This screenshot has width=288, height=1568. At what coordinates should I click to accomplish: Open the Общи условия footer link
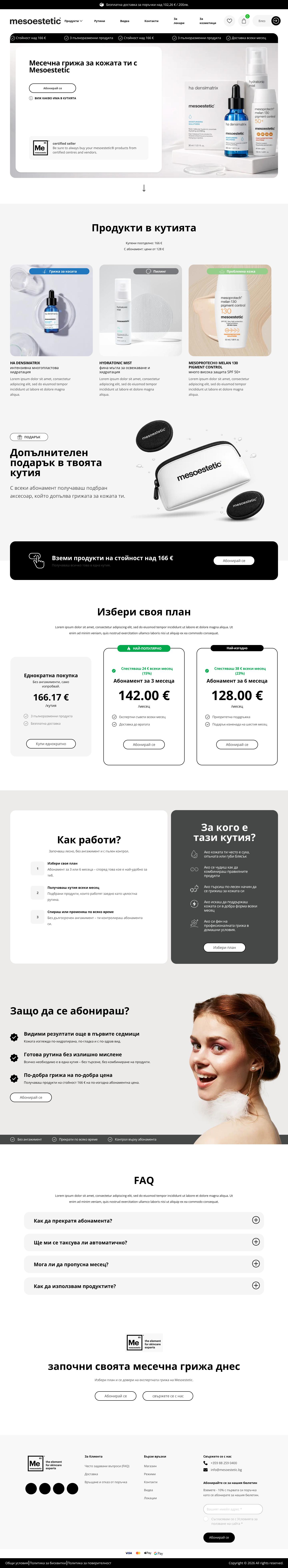16,1563
